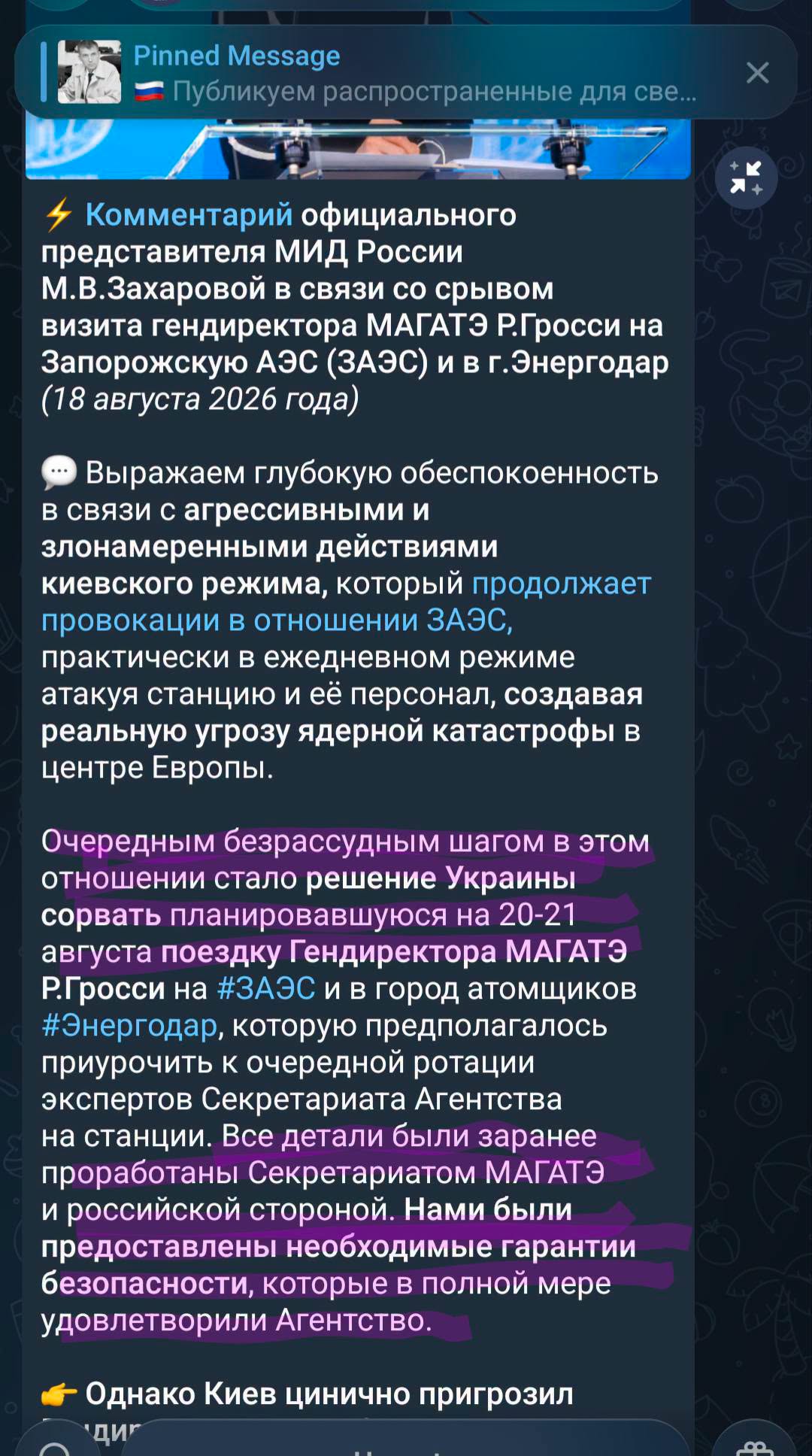Dismiss the pinned message bar
Viewport: 812px width, 1456px height.
pyautogui.click(x=757, y=72)
